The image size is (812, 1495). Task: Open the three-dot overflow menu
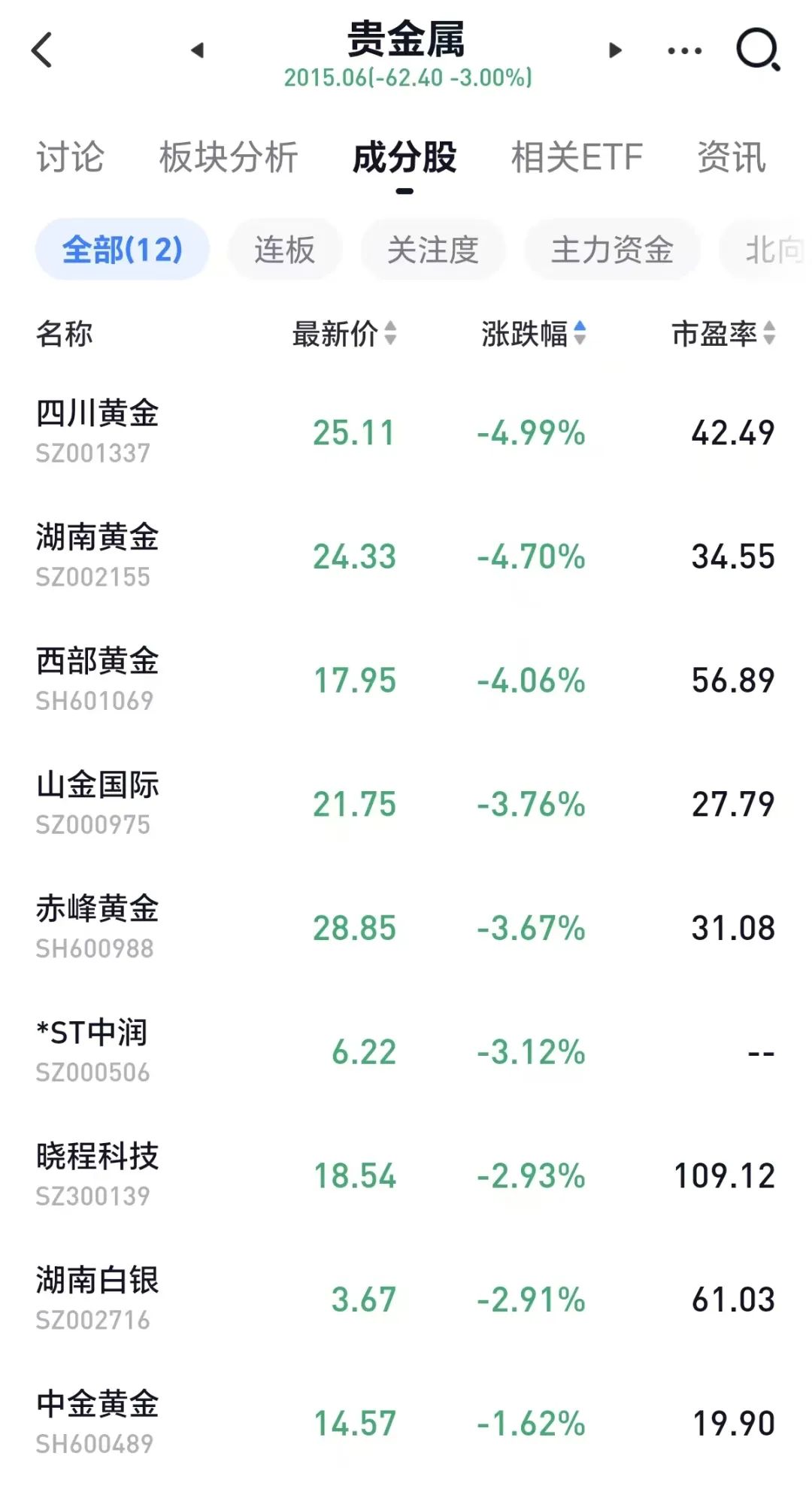click(x=685, y=51)
